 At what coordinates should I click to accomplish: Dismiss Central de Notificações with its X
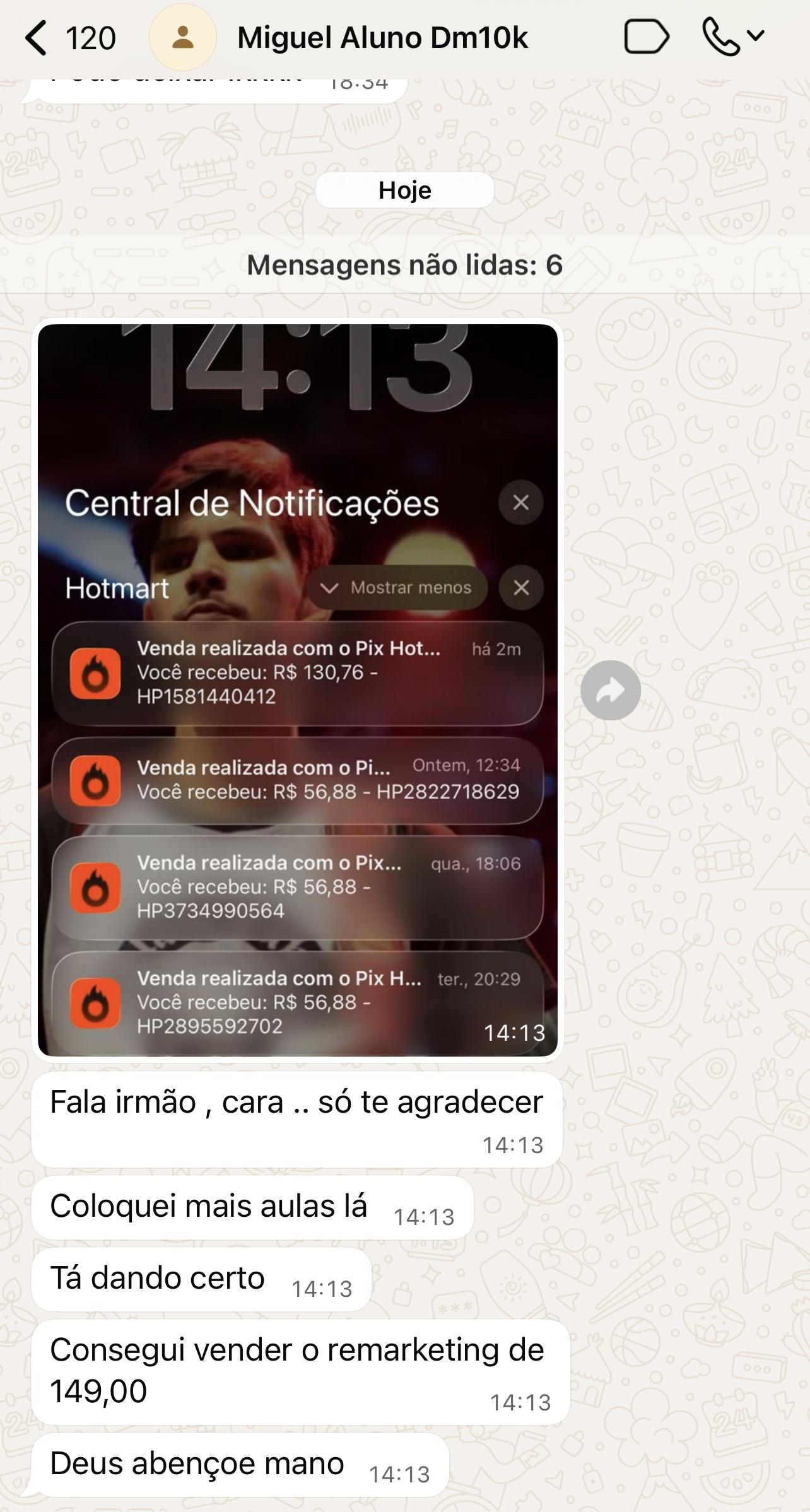(521, 503)
